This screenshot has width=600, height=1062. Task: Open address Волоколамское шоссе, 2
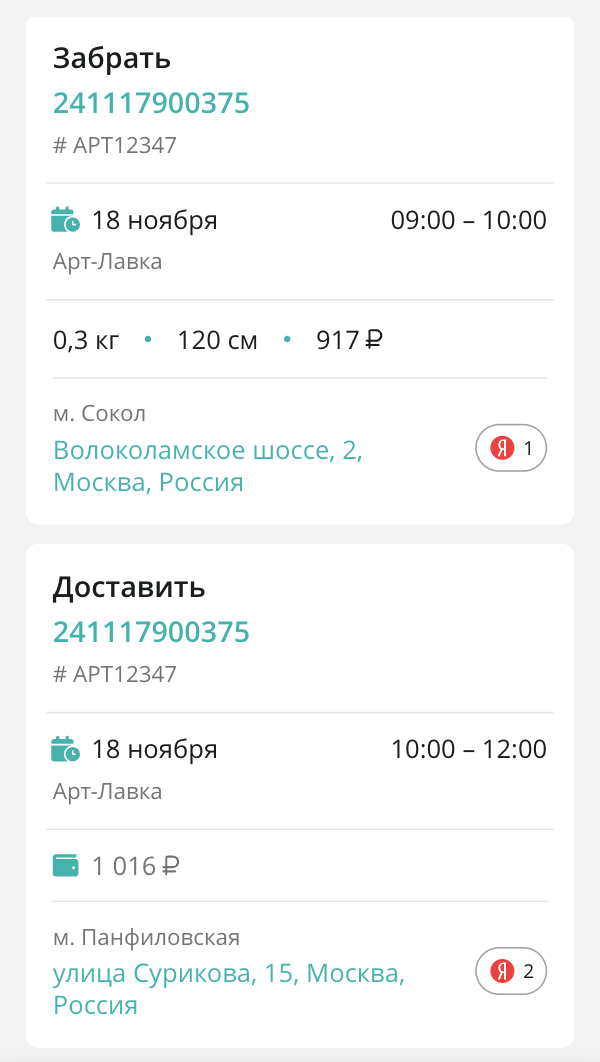click(x=208, y=466)
